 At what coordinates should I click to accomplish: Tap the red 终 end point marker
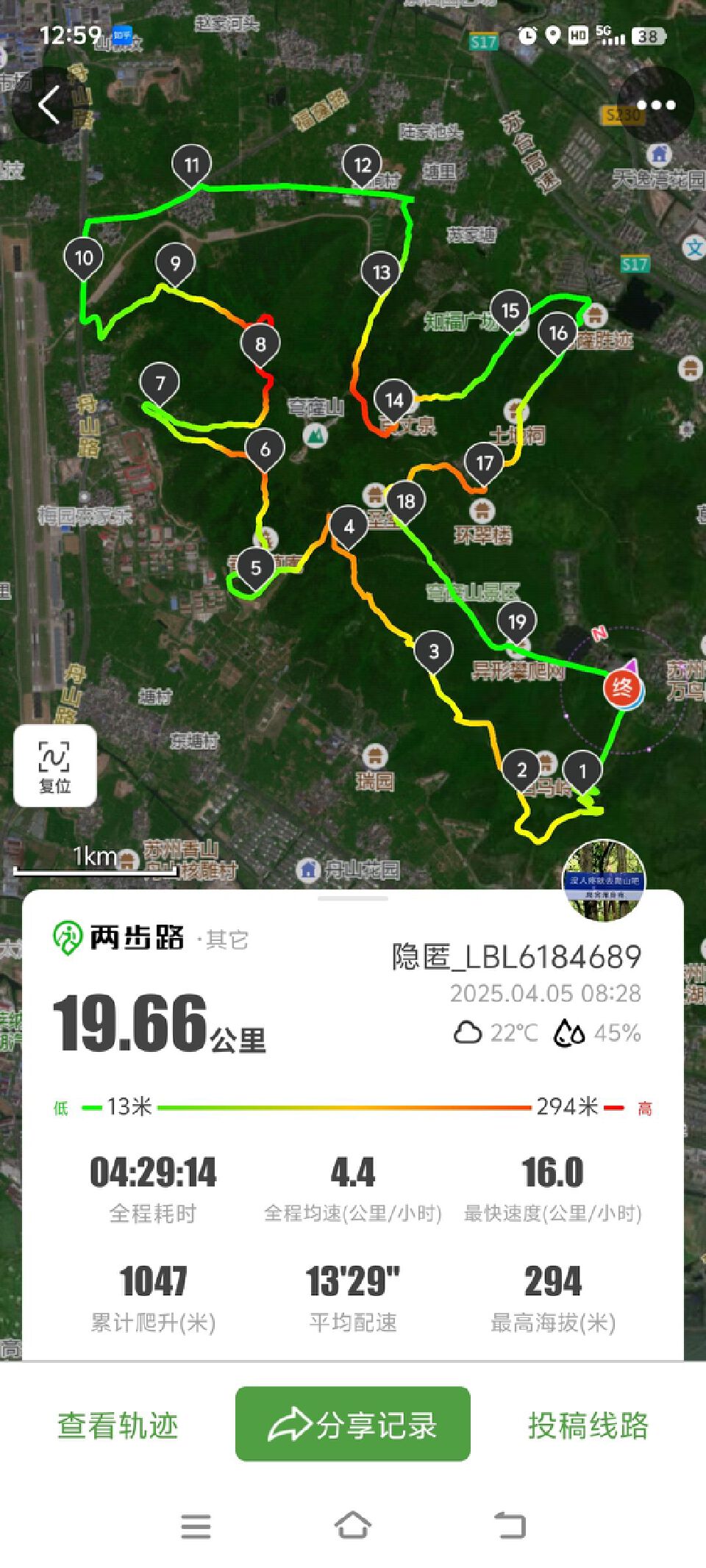(x=622, y=688)
